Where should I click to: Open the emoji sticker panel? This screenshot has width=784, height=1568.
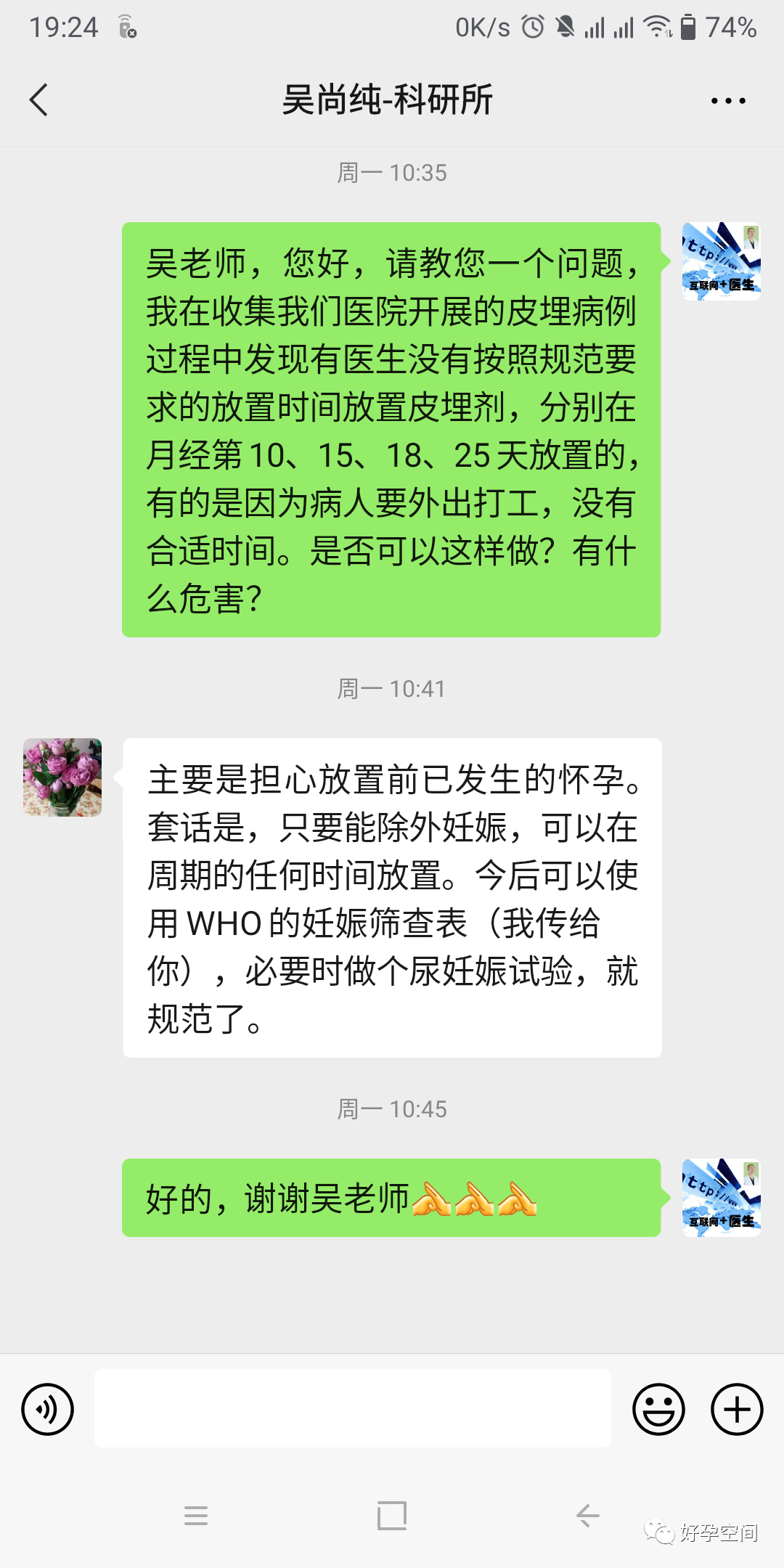(x=658, y=1409)
